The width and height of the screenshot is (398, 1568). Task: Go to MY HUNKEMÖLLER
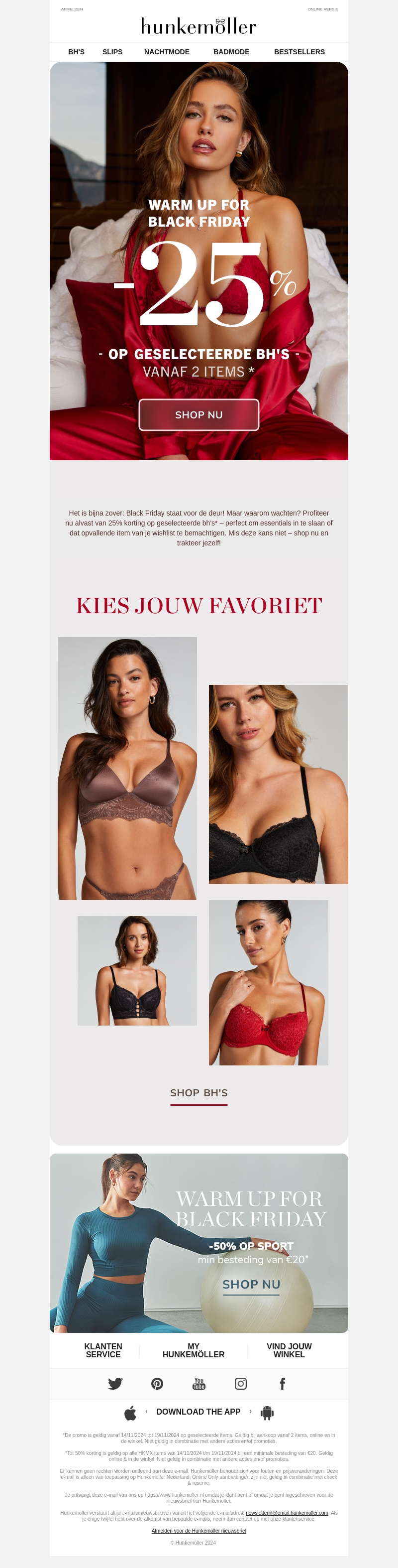(x=193, y=1350)
